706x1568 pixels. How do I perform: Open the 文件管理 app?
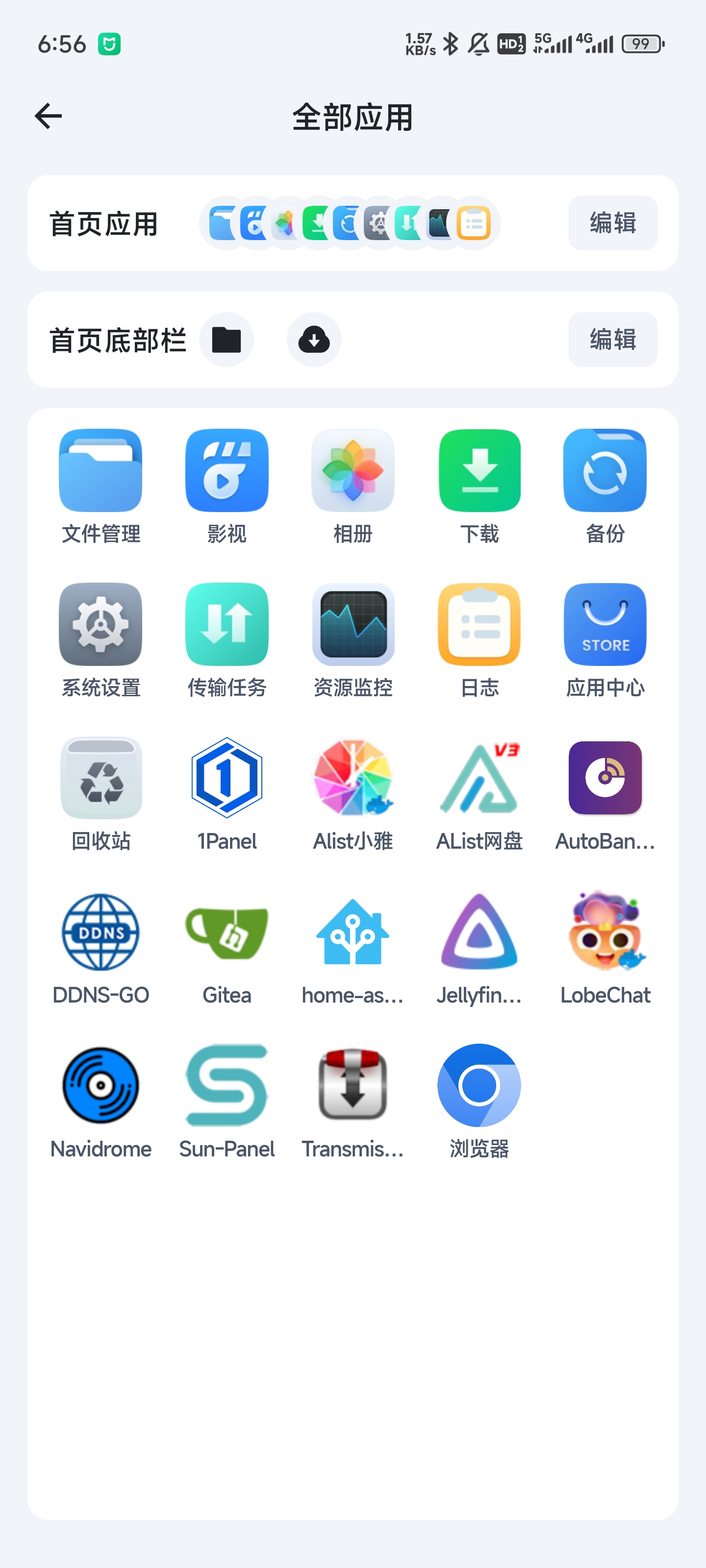coord(101,471)
